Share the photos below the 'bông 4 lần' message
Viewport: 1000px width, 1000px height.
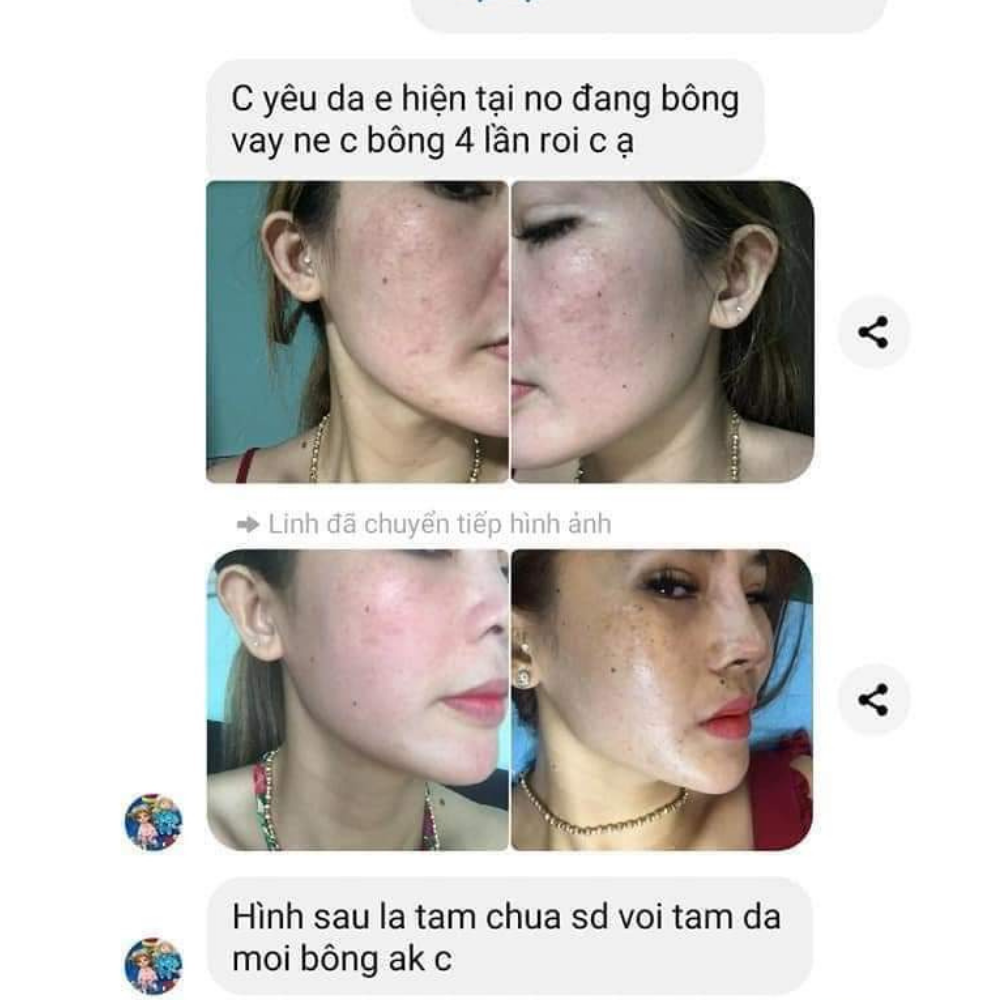tap(874, 332)
